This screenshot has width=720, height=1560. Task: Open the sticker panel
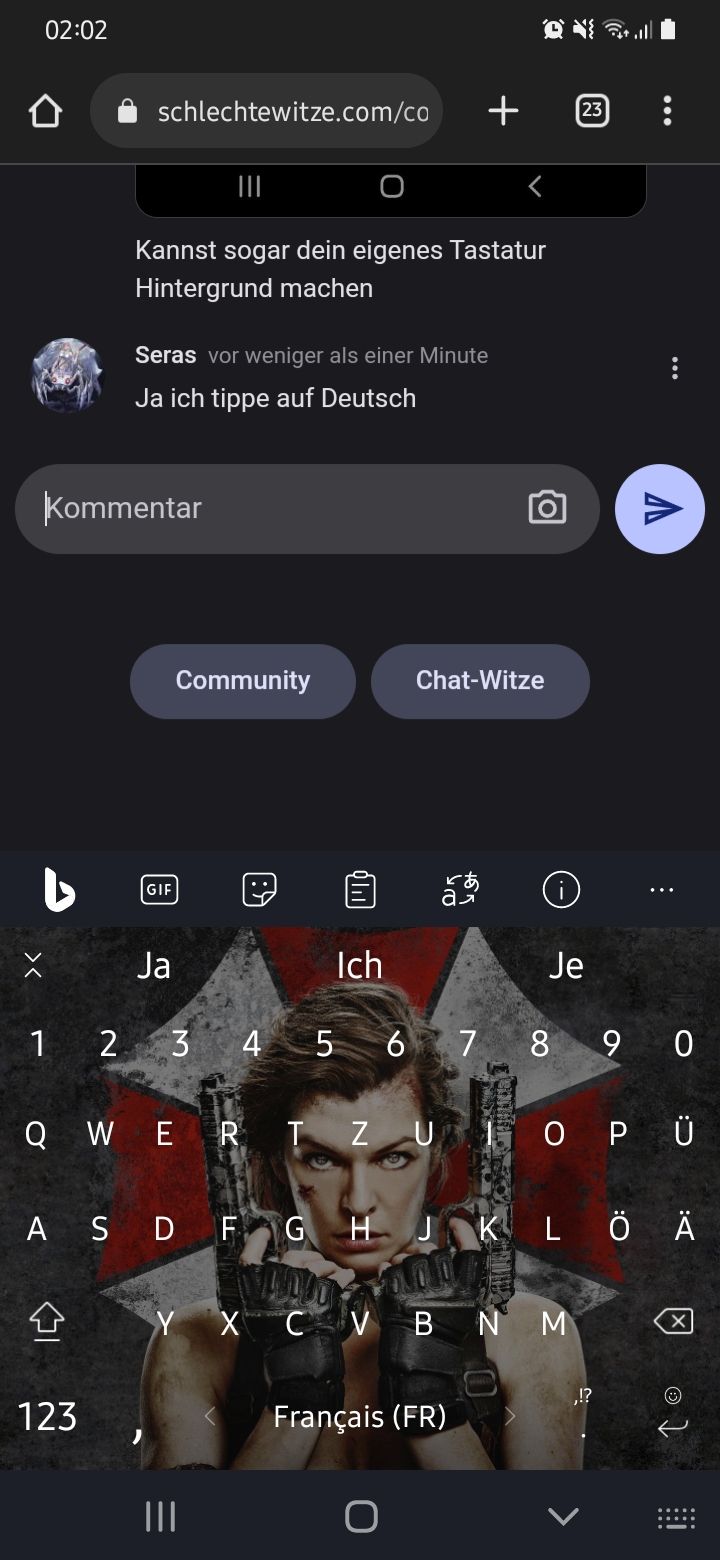(x=260, y=889)
